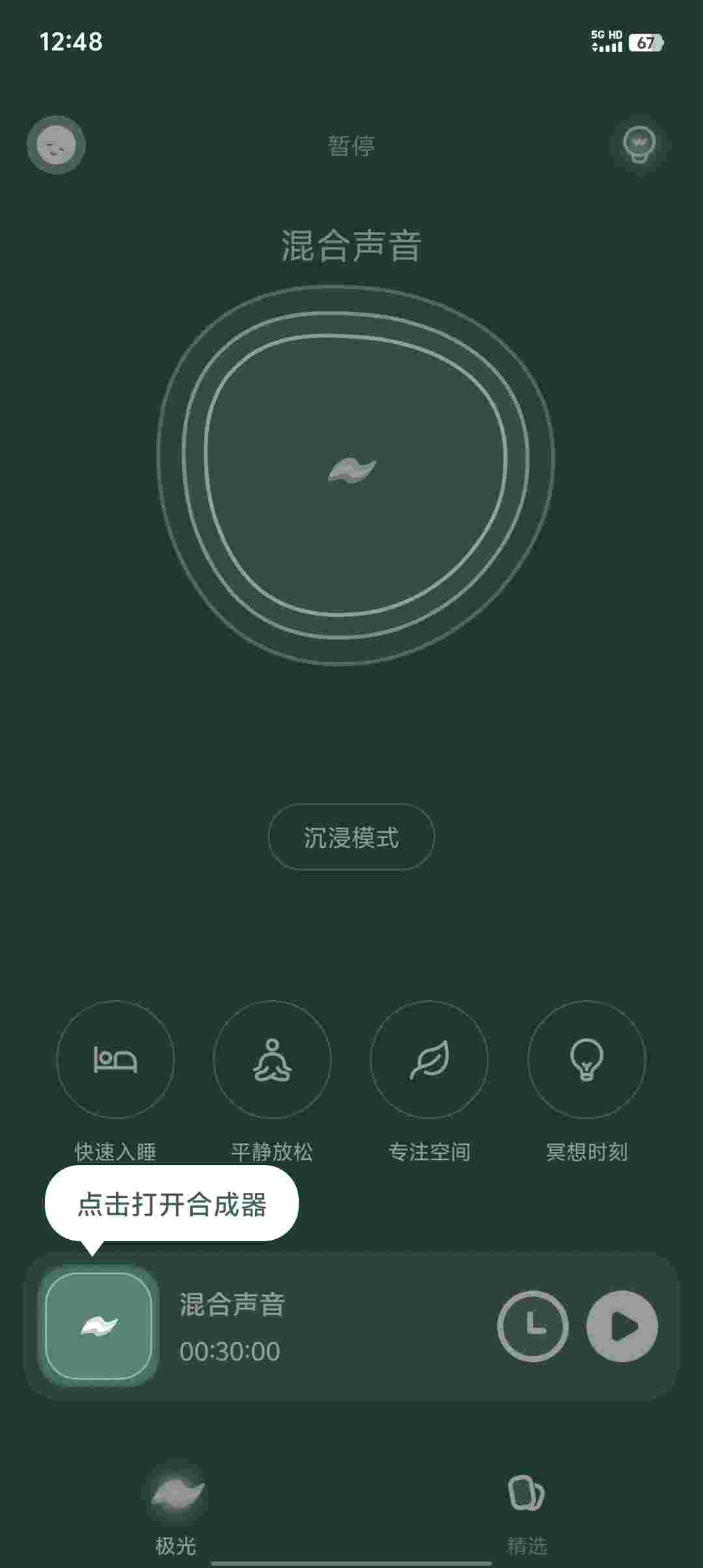Choose the 冥想时刻 meditation scene

point(586,1059)
